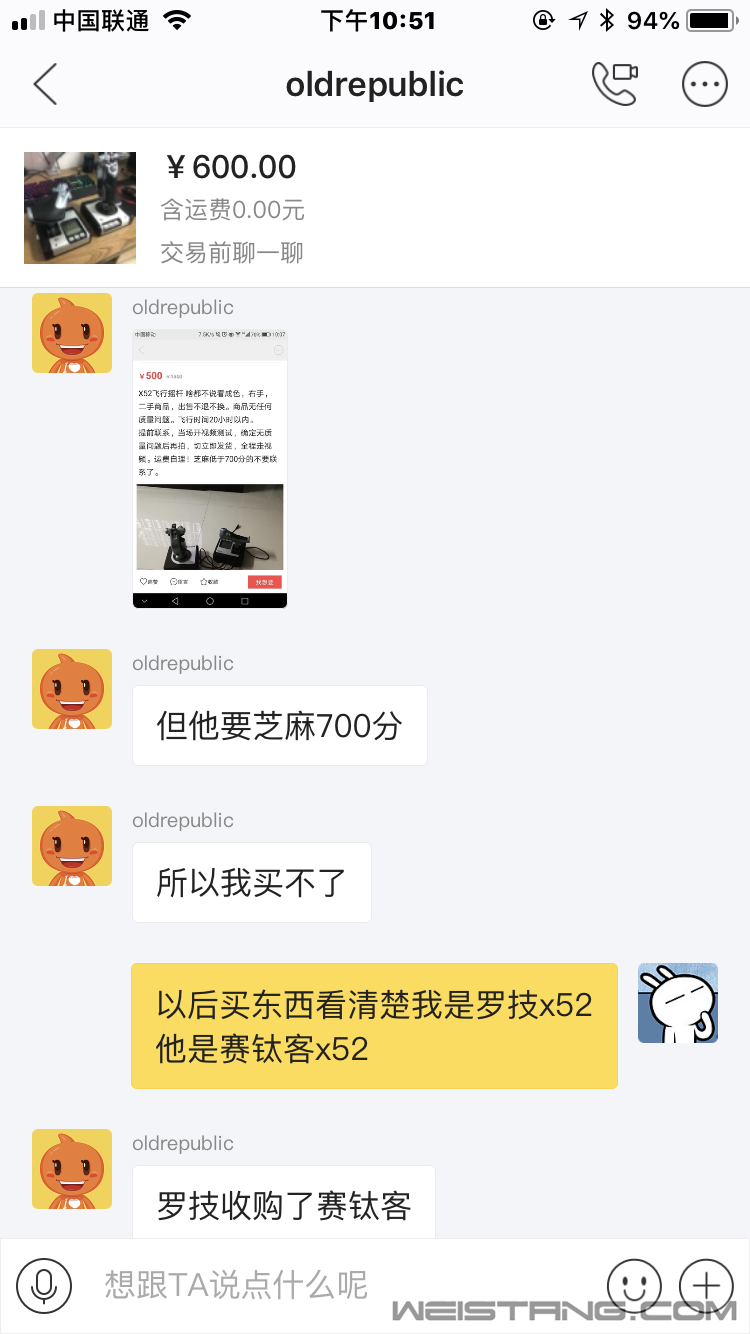
Task: Switch to voice message input
Action: (44, 1285)
